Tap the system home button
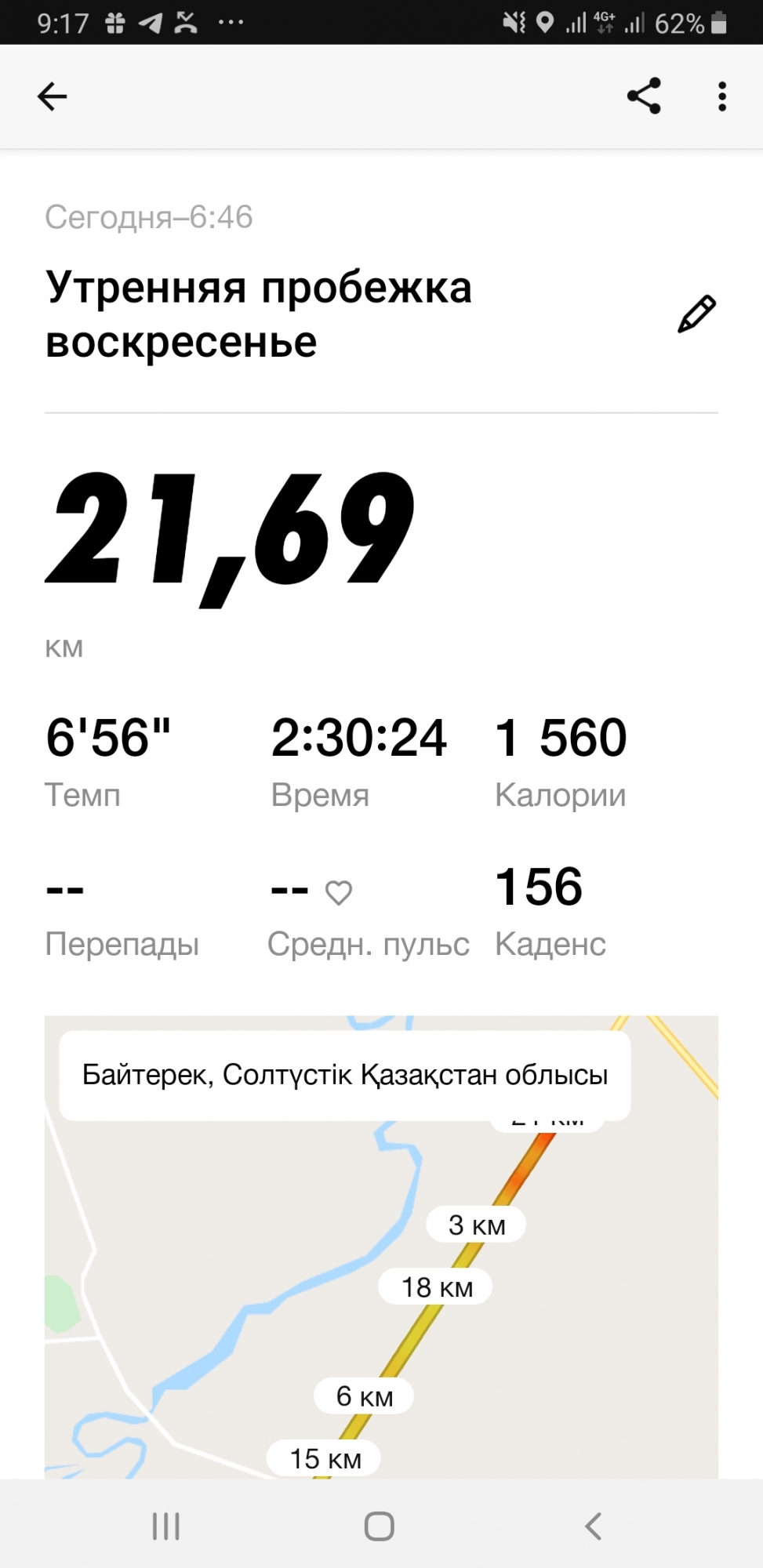The width and height of the screenshot is (763, 1568). 380,1526
